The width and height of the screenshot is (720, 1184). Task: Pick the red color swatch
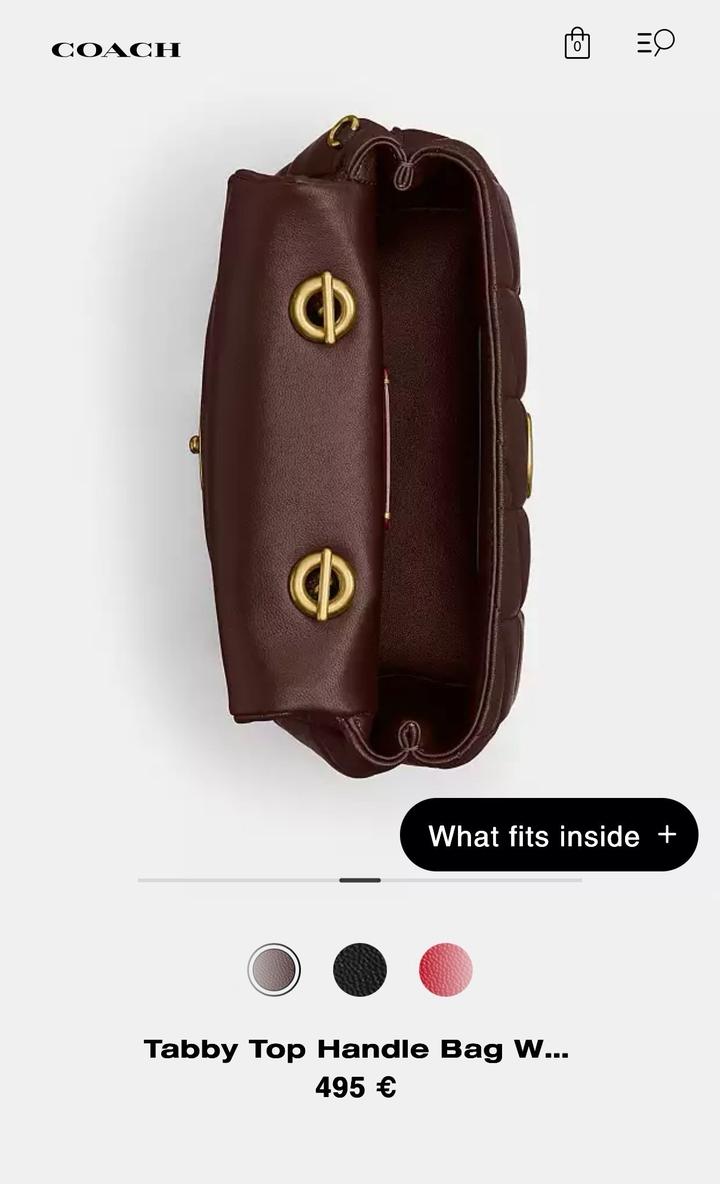pos(446,970)
